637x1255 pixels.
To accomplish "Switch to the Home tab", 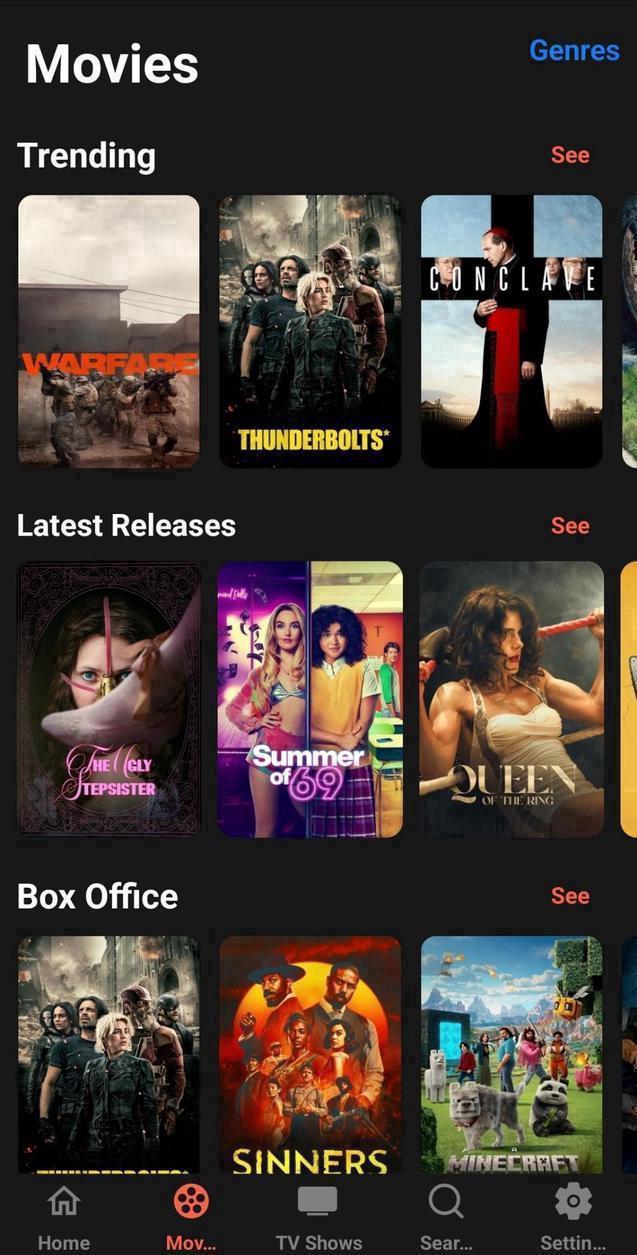I will (64, 1215).
